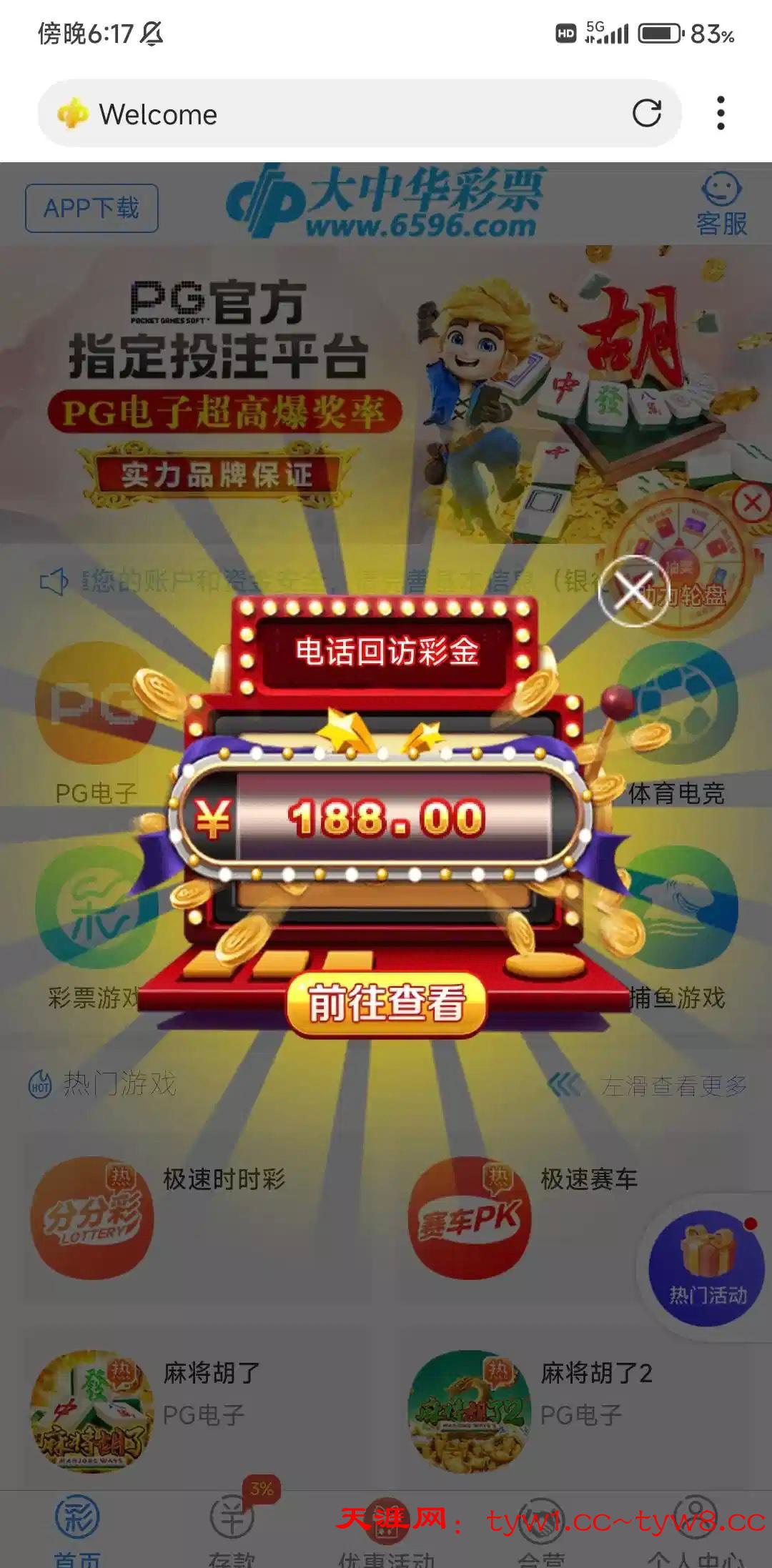Screen dimensions: 772x1568
Task: Open 体育电竞 category
Action: tap(676, 722)
